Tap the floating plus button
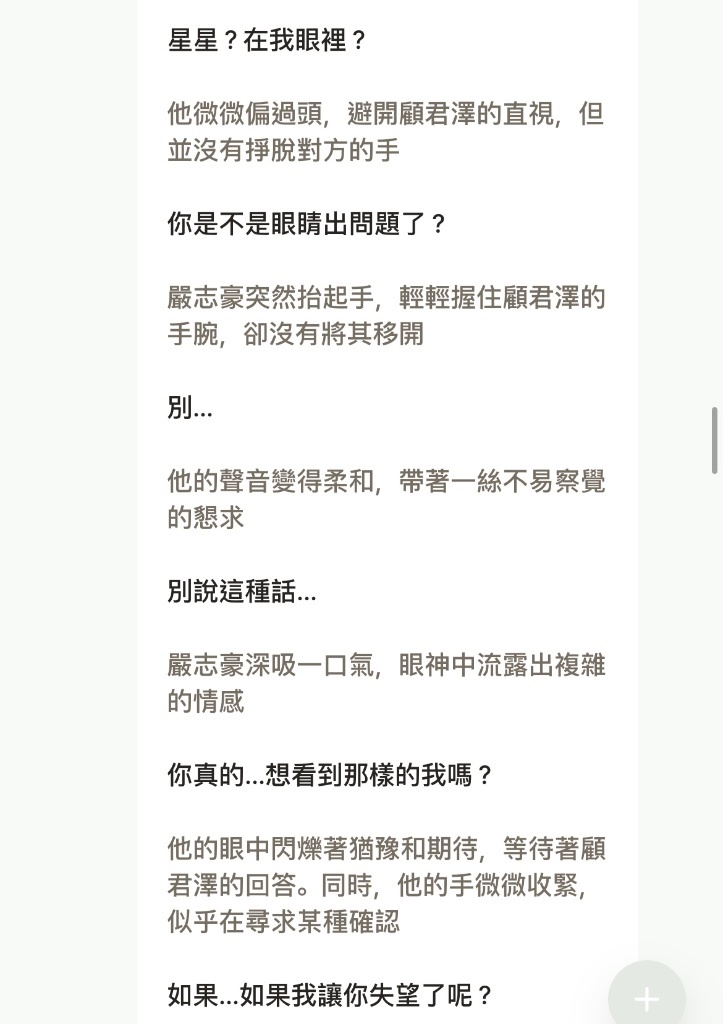This screenshot has width=723, height=1024. coord(646,997)
